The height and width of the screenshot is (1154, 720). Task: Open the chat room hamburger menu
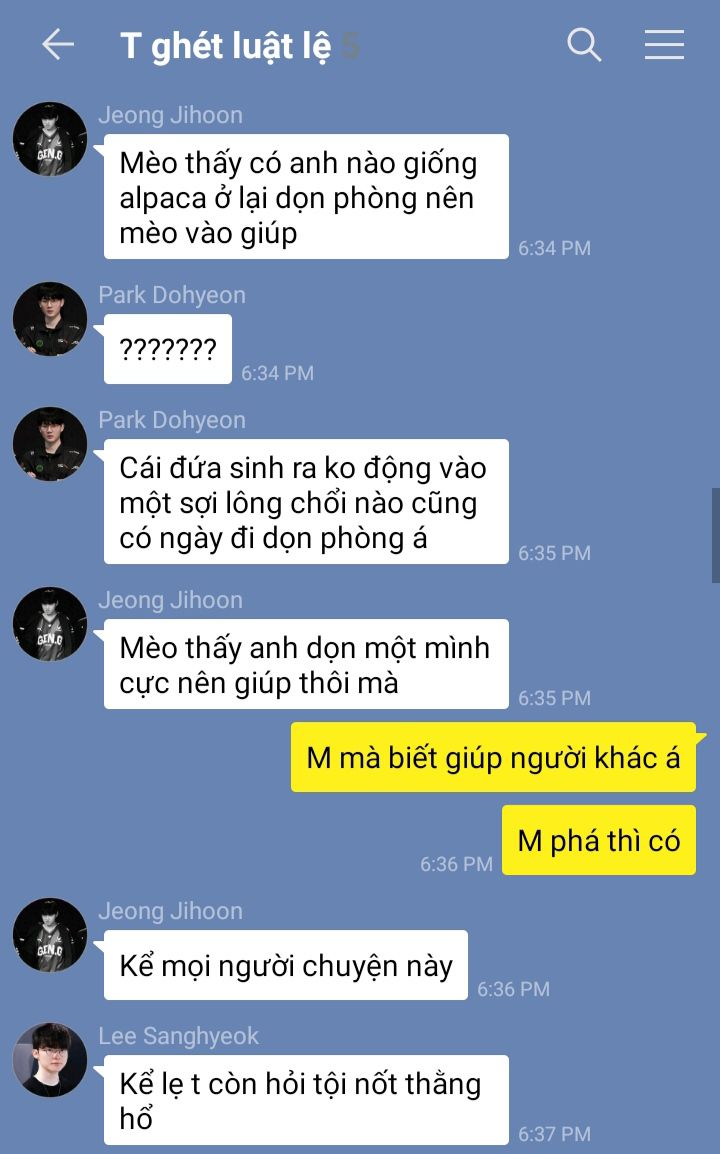pos(664,45)
